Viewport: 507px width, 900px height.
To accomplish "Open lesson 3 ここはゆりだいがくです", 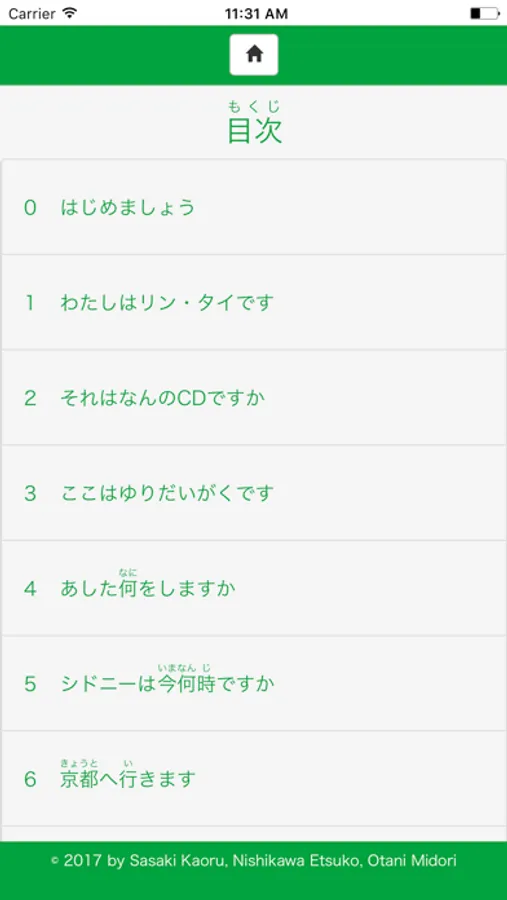I will pyautogui.click(x=254, y=493).
